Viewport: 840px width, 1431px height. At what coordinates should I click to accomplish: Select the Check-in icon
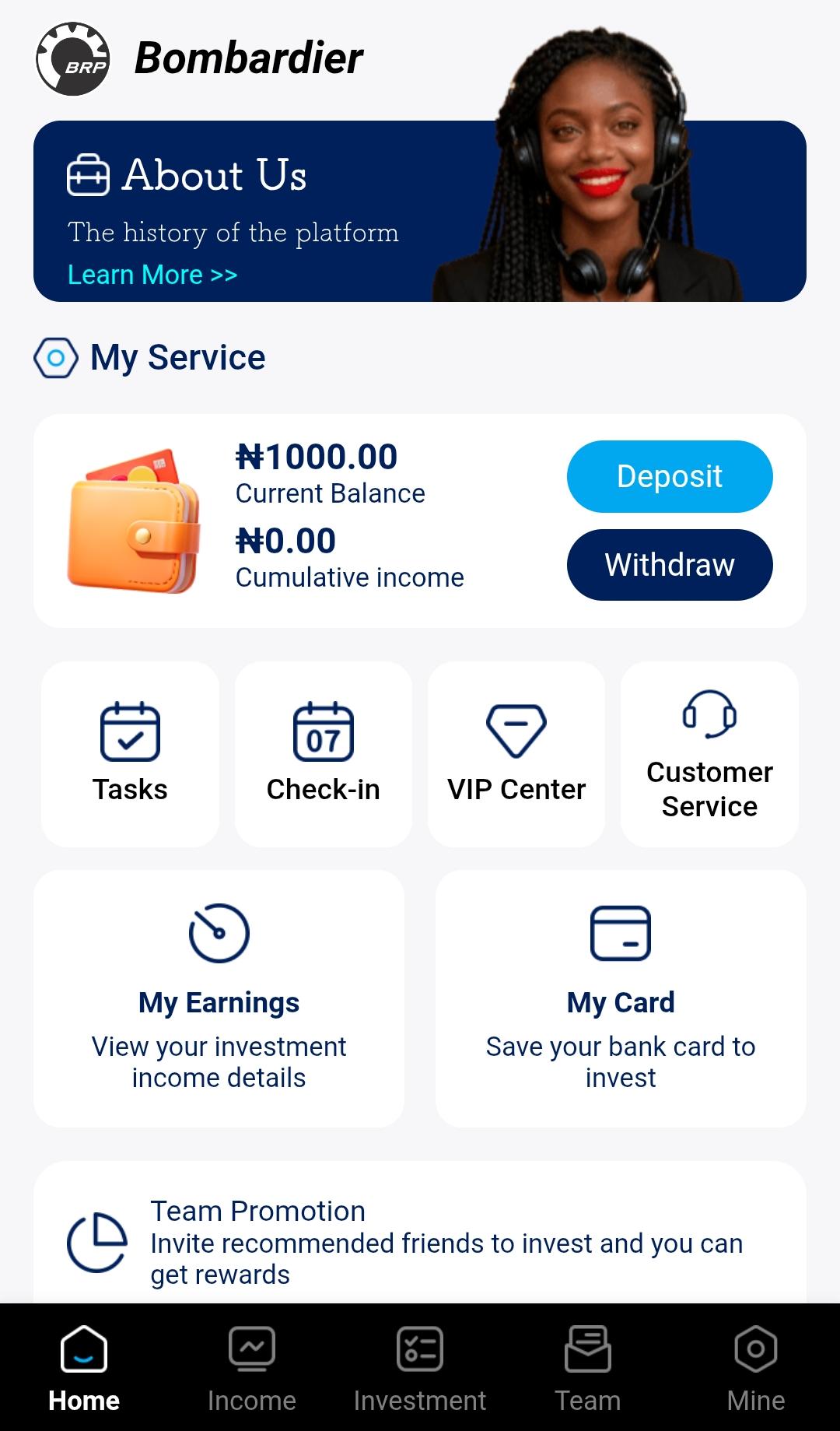[322, 730]
